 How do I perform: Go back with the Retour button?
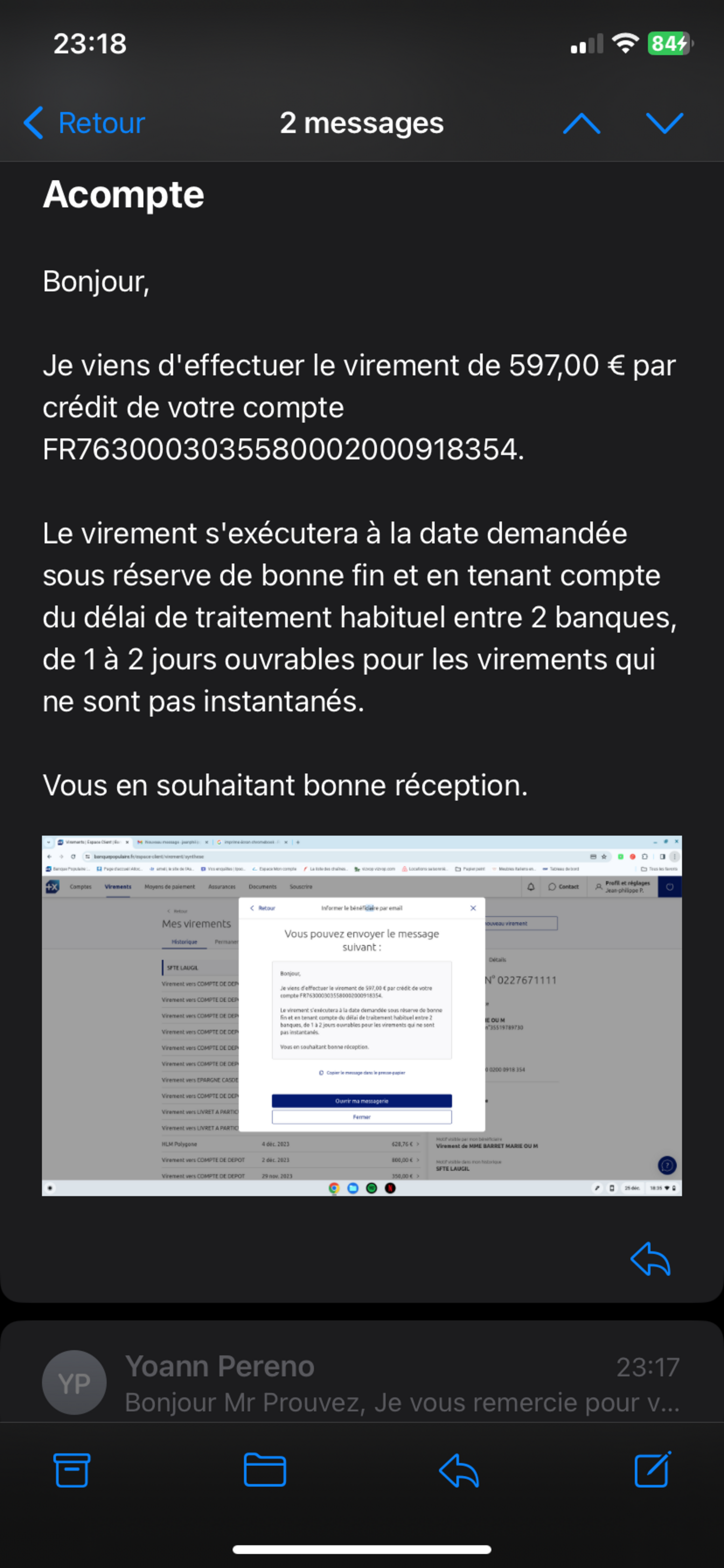84,123
